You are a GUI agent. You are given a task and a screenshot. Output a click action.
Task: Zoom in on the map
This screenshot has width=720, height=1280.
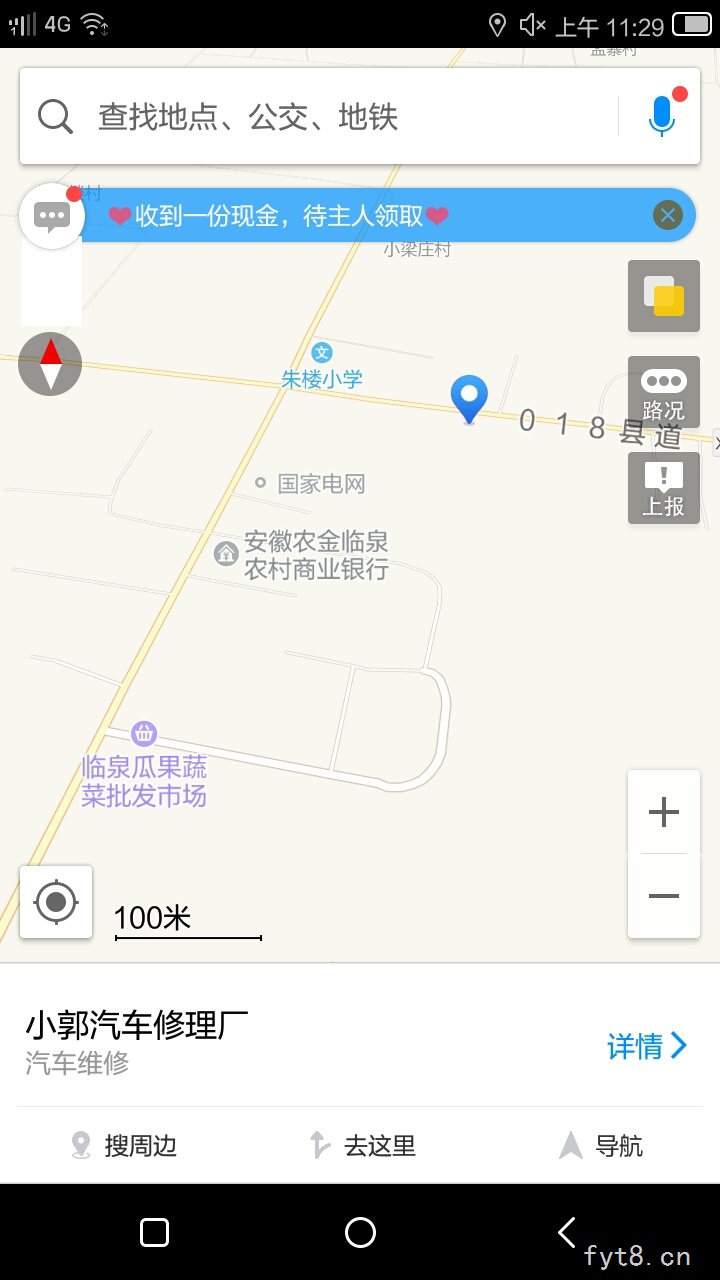663,812
